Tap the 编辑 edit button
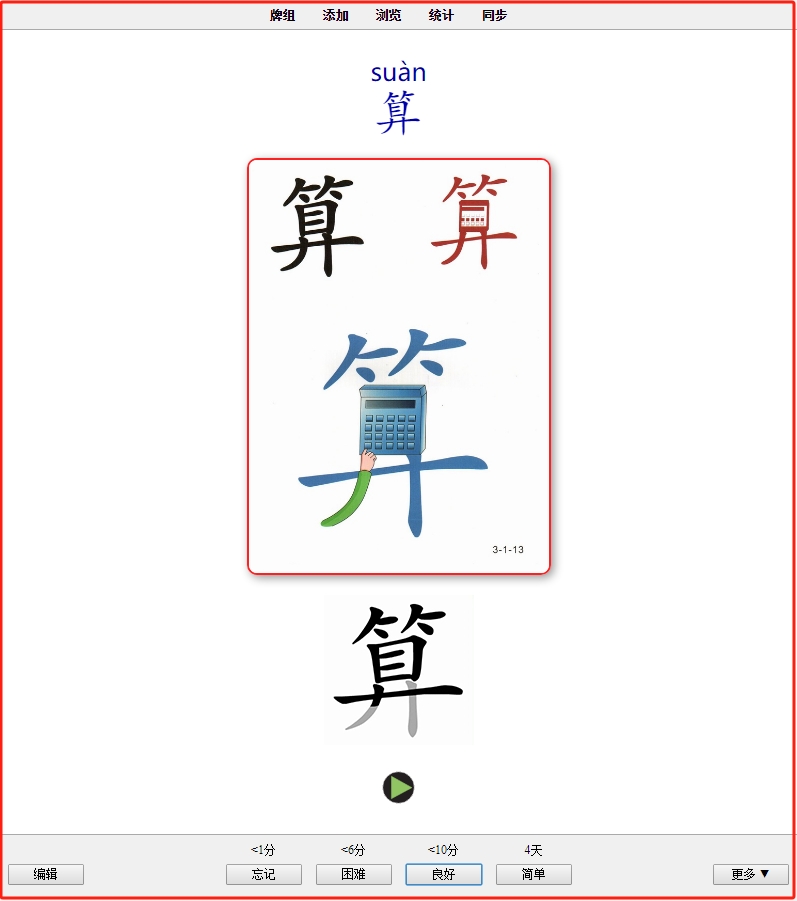The height and width of the screenshot is (901, 797). click(x=46, y=874)
